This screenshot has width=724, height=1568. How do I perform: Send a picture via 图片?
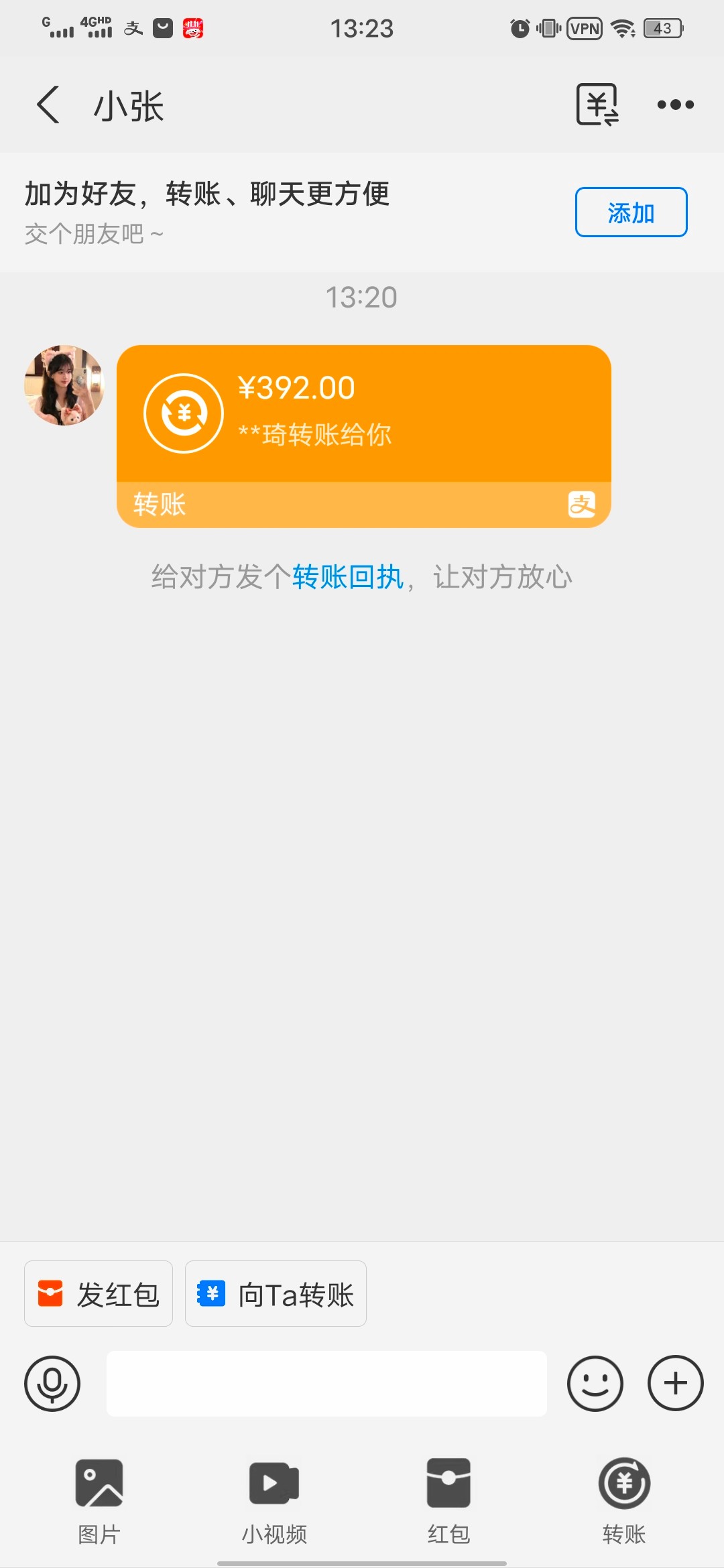pos(99,1494)
